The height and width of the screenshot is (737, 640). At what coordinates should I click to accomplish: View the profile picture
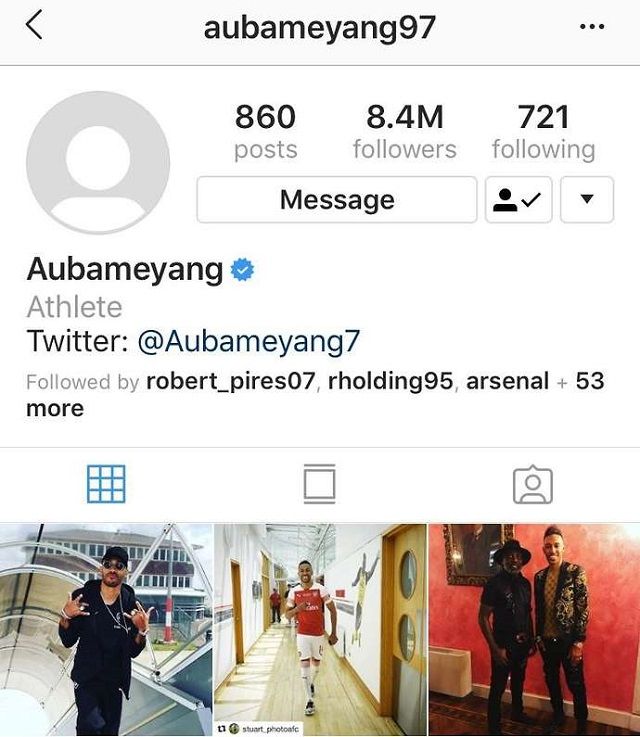point(98,163)
